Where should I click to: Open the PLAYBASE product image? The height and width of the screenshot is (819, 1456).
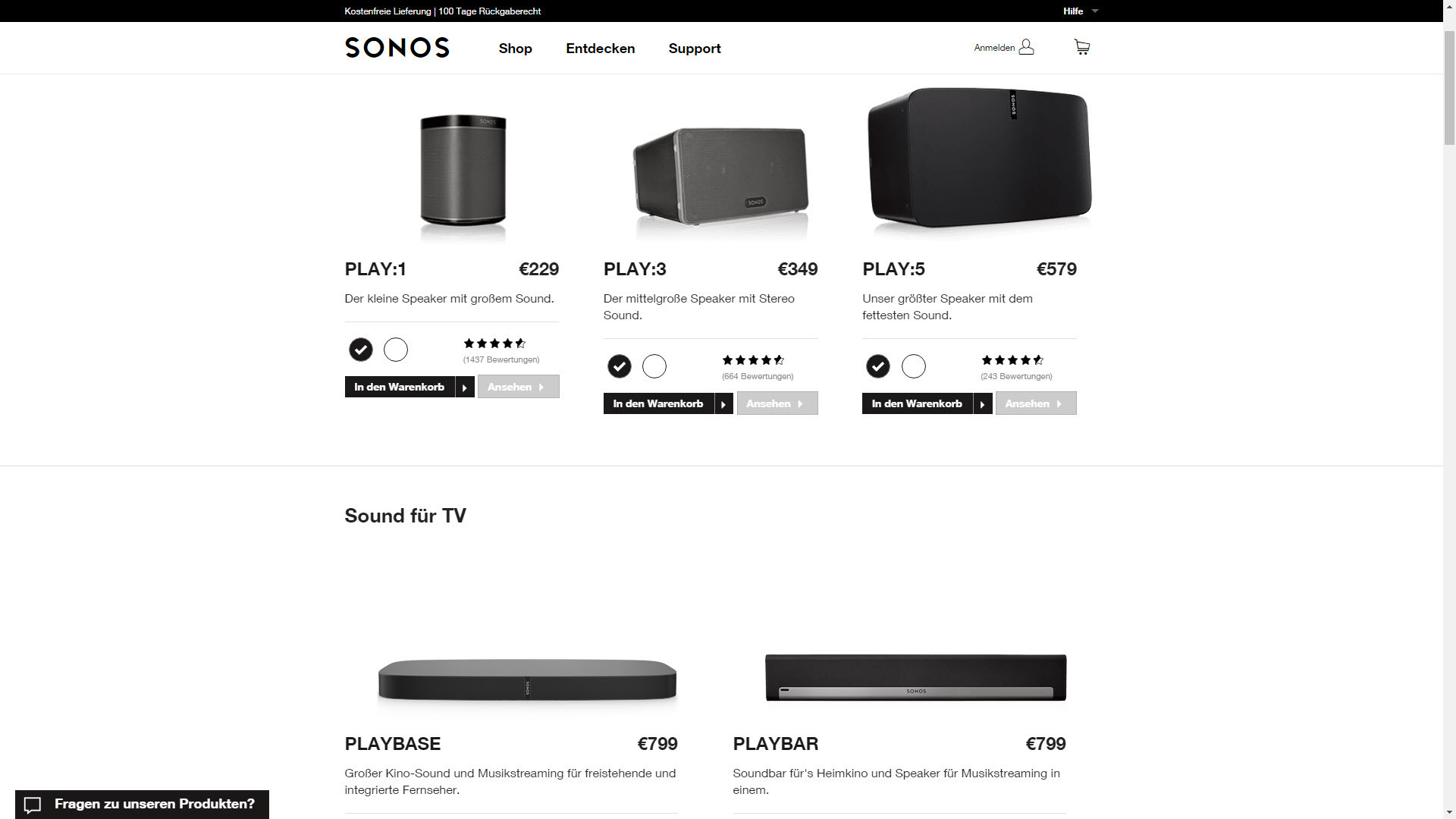(x=527, y=679)
